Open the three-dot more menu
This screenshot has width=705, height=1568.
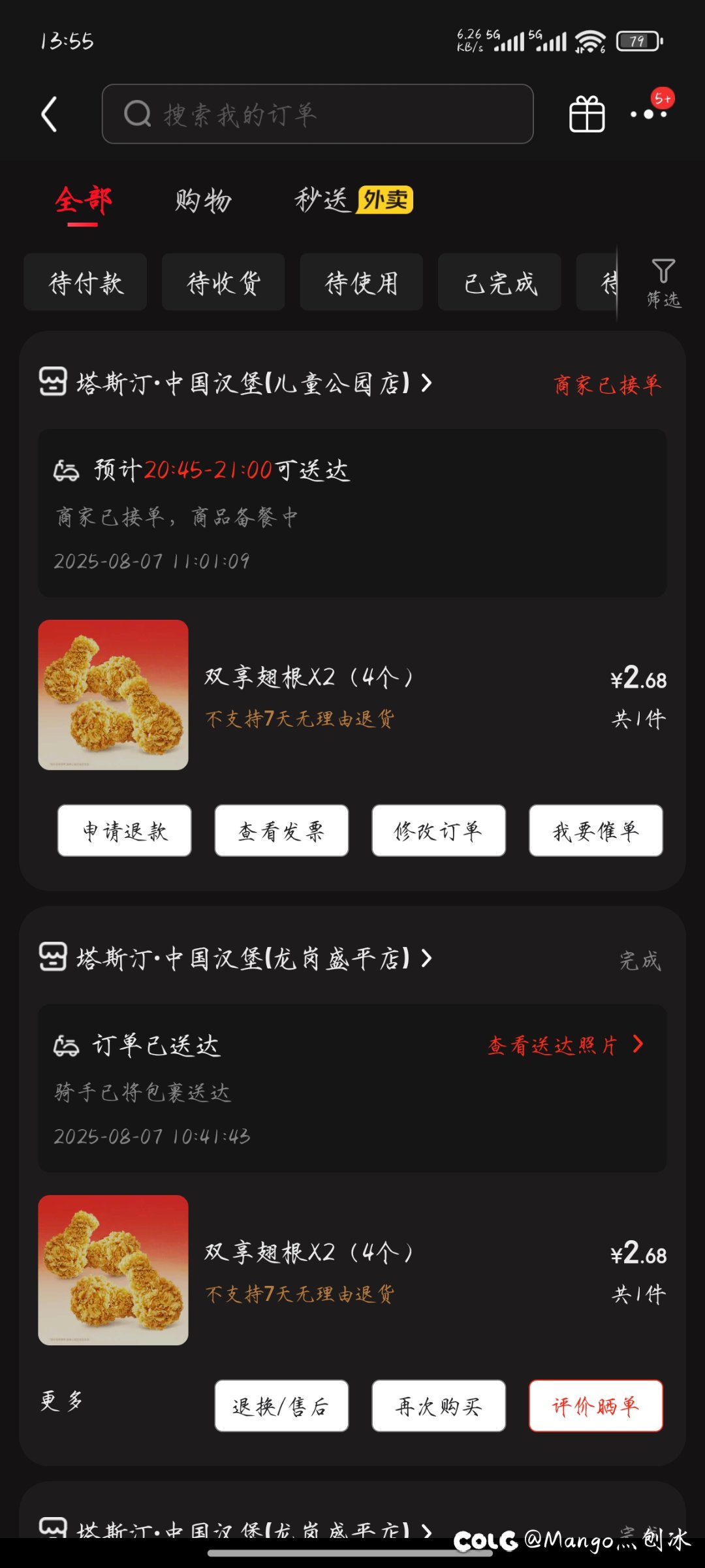(x=648, y=114)
